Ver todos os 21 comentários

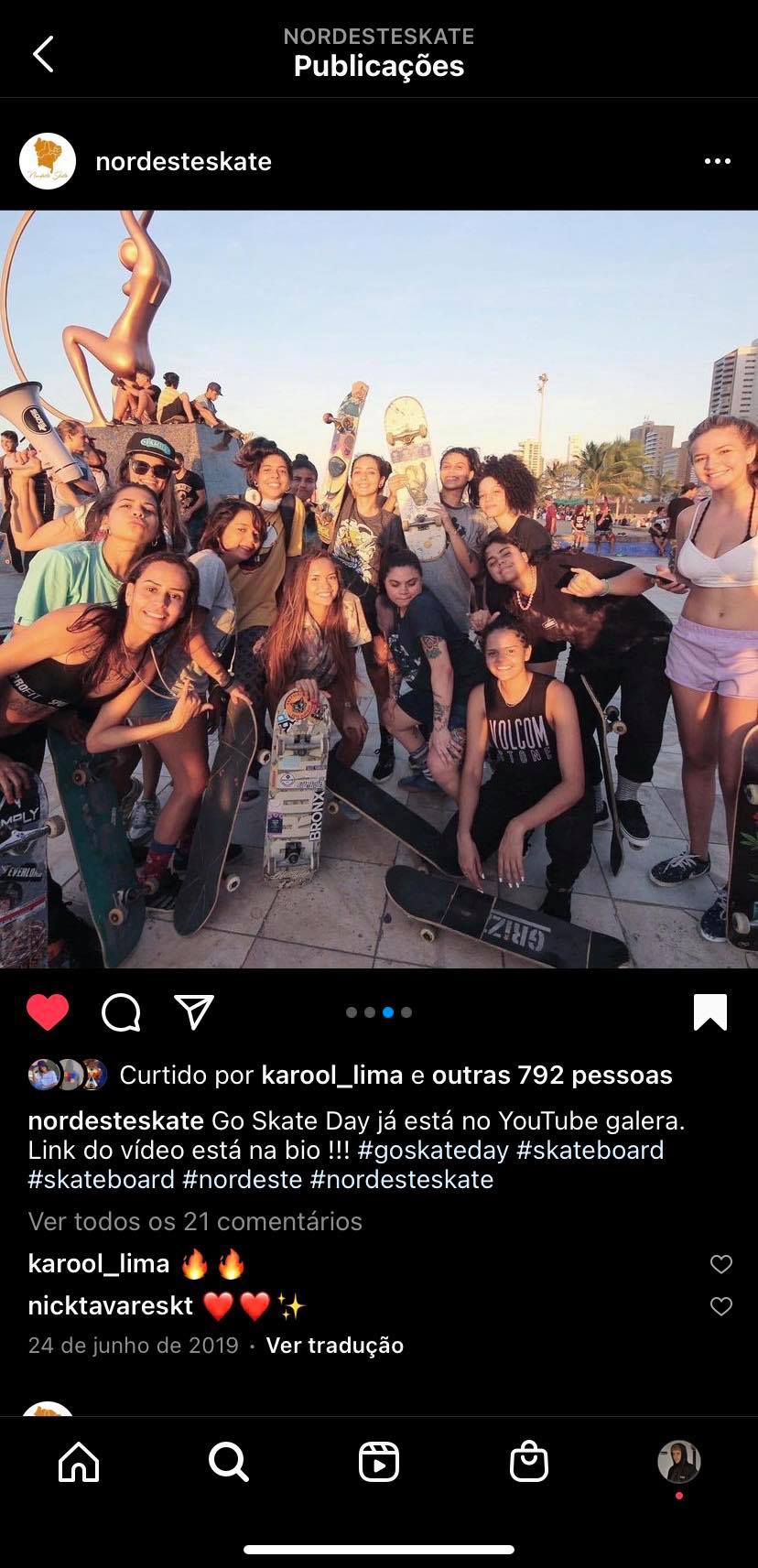click(x=195, y=1221)
